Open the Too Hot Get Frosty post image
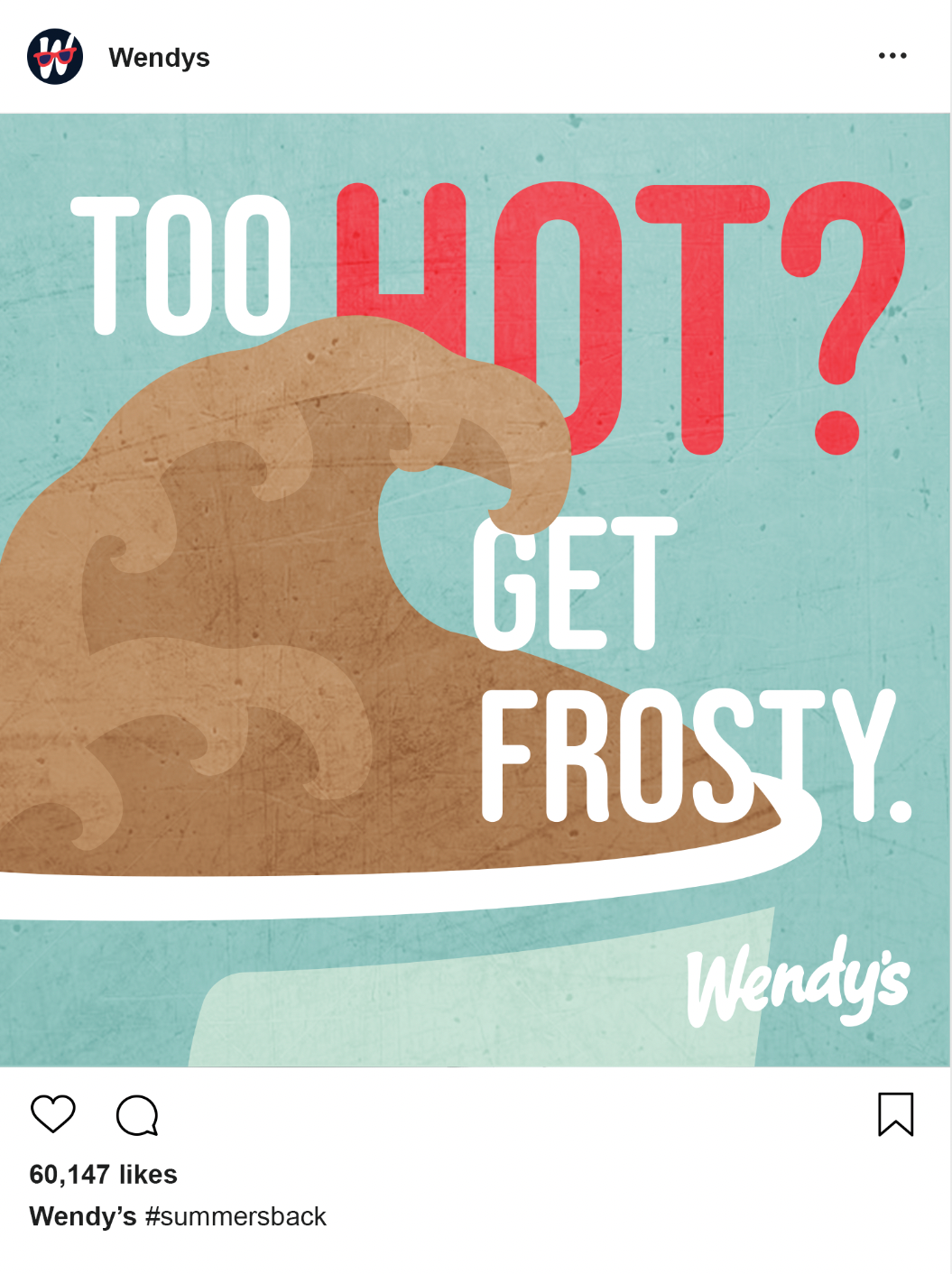Screen dimensions: 952x1274 [476, 589]
